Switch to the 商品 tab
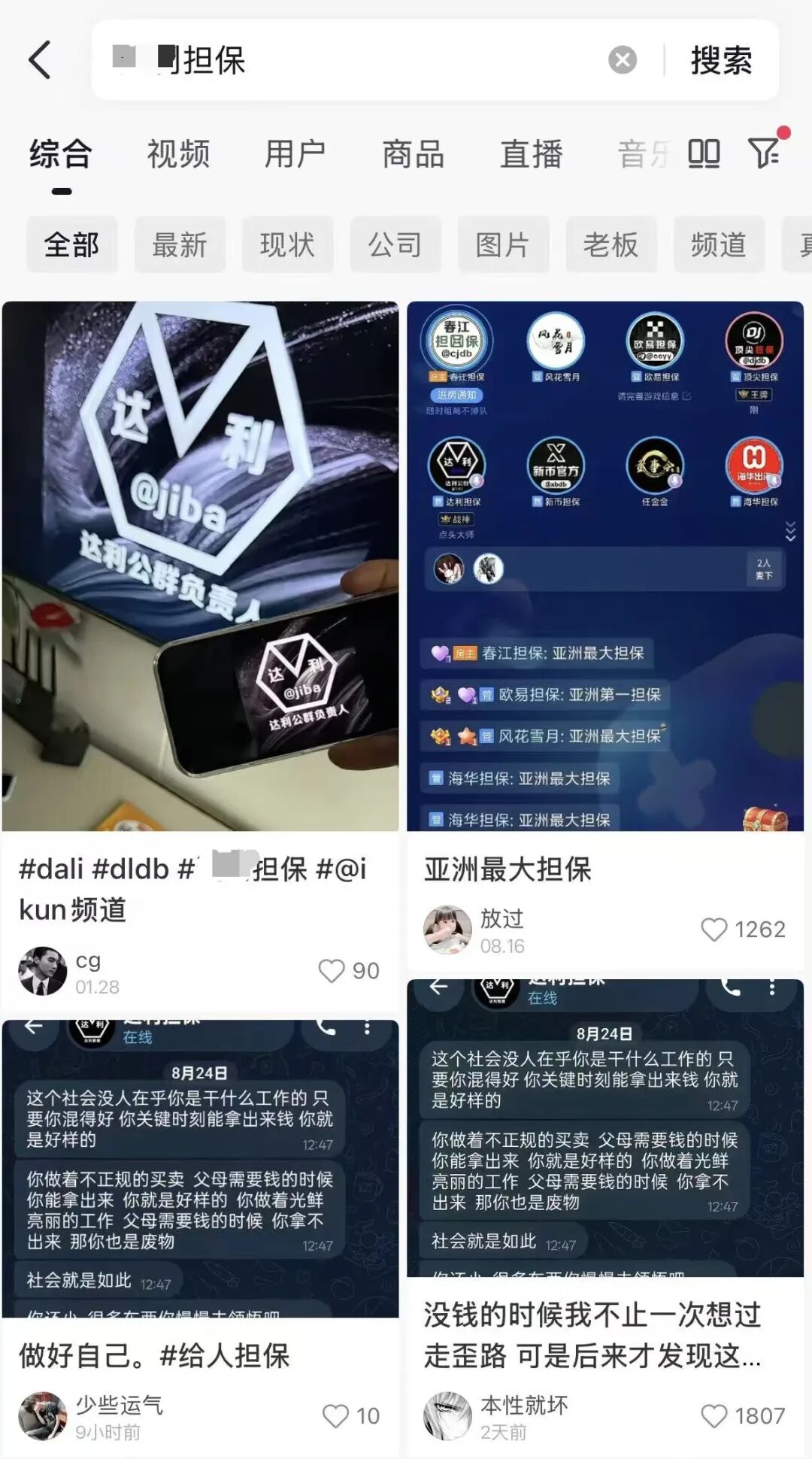 coord(414,154)
